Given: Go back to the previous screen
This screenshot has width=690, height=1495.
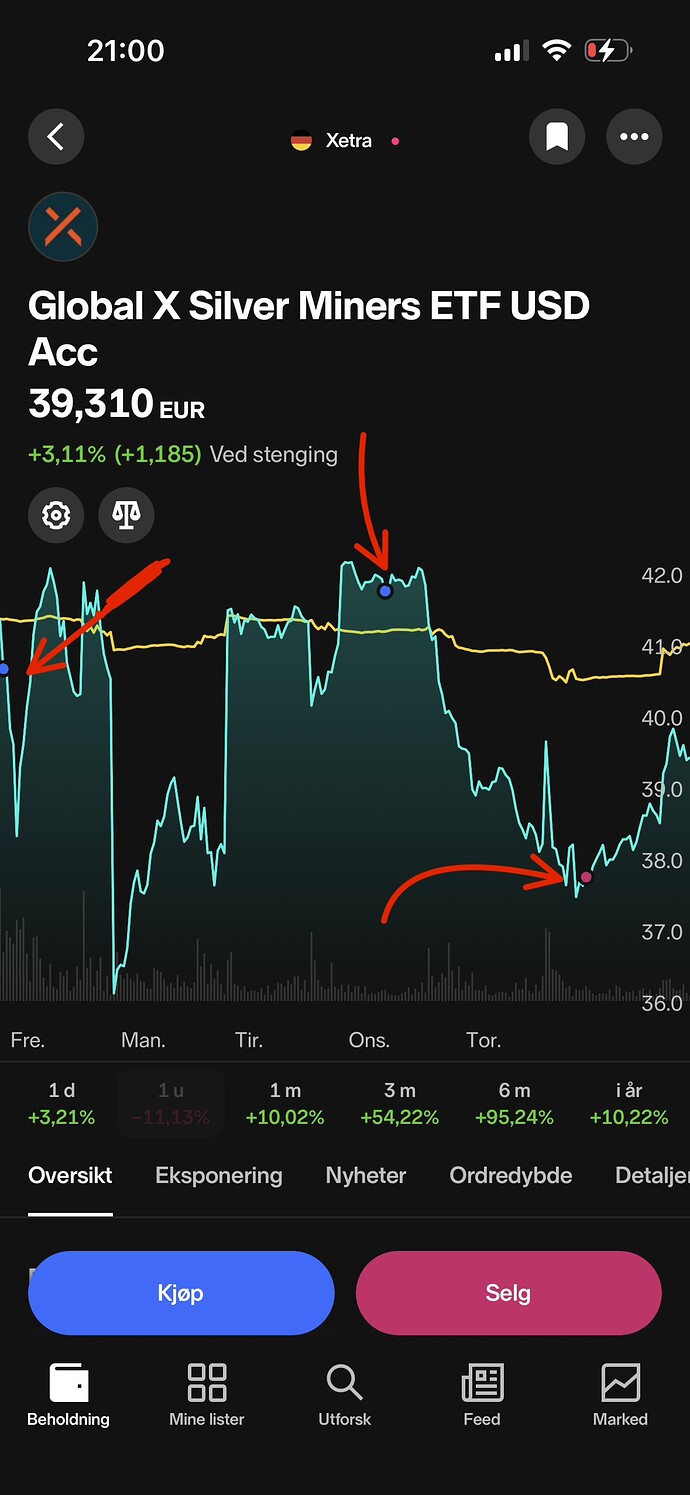Looking at the screenshot, I should point(56,136).
